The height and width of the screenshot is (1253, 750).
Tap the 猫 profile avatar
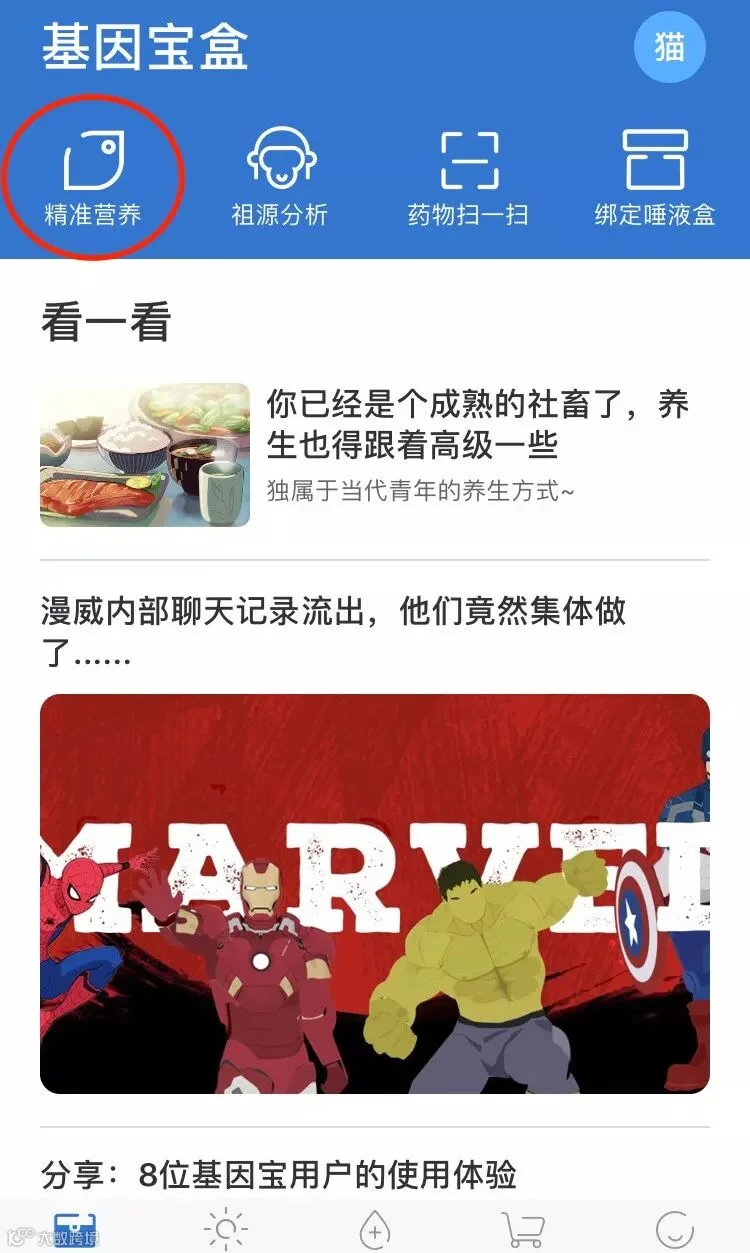click(x=669, y=48)
